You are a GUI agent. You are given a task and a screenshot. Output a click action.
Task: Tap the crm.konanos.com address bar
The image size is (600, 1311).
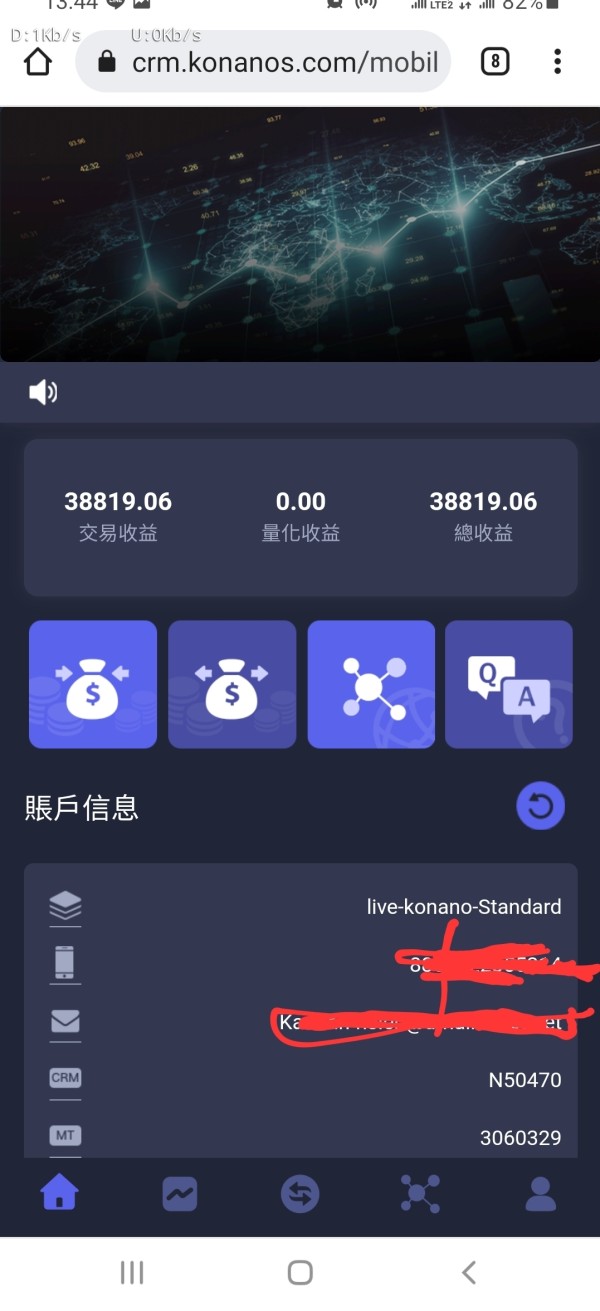click(264, 62)
